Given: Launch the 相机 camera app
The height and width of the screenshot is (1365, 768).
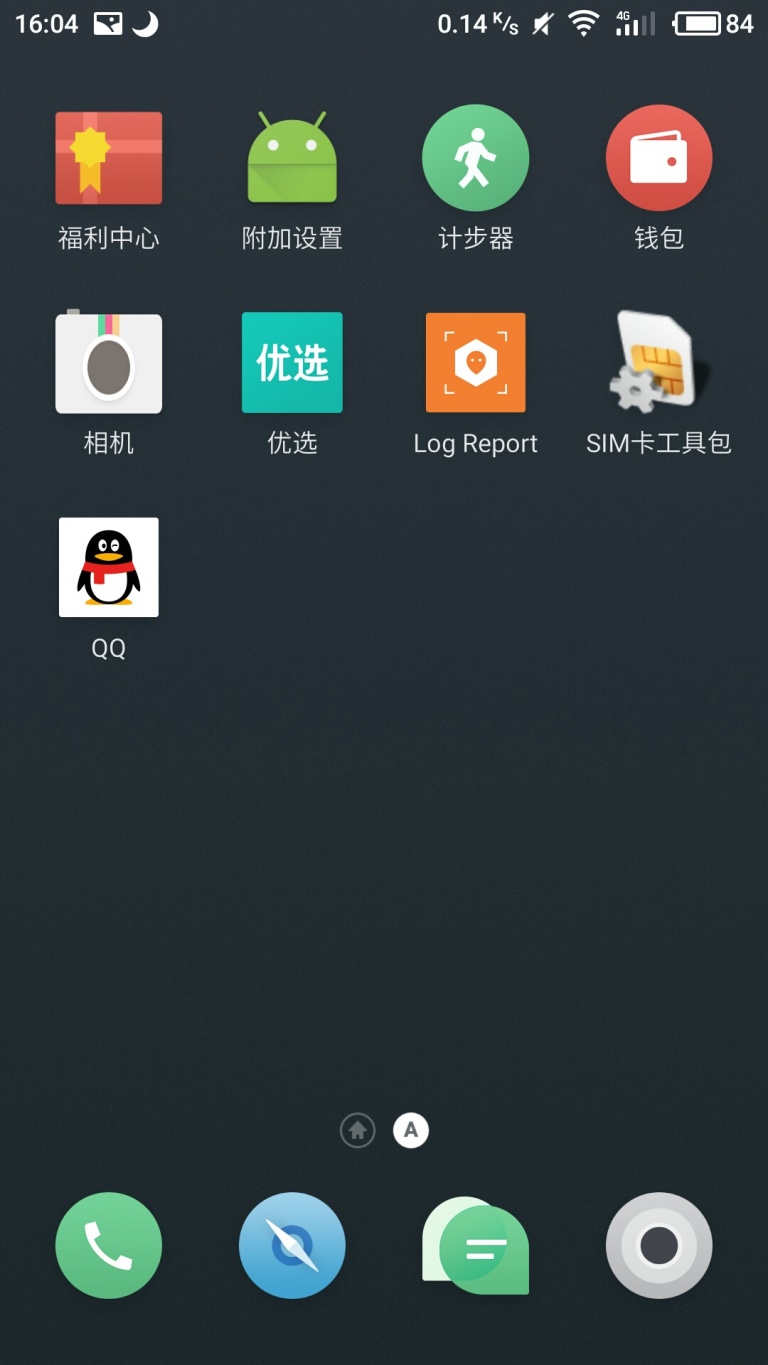Looking at the screenshot, I should tap(108, 362).
